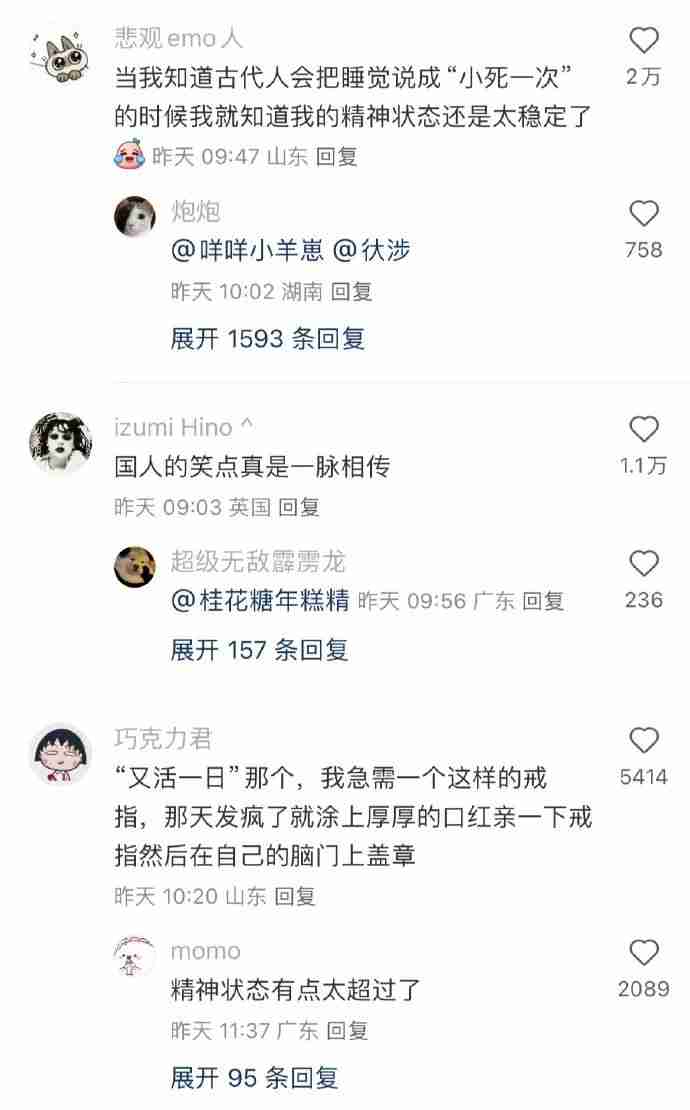Like izumi Hino's comment
The height and width of the screenshot is (1110, 690).
[644, 430]
